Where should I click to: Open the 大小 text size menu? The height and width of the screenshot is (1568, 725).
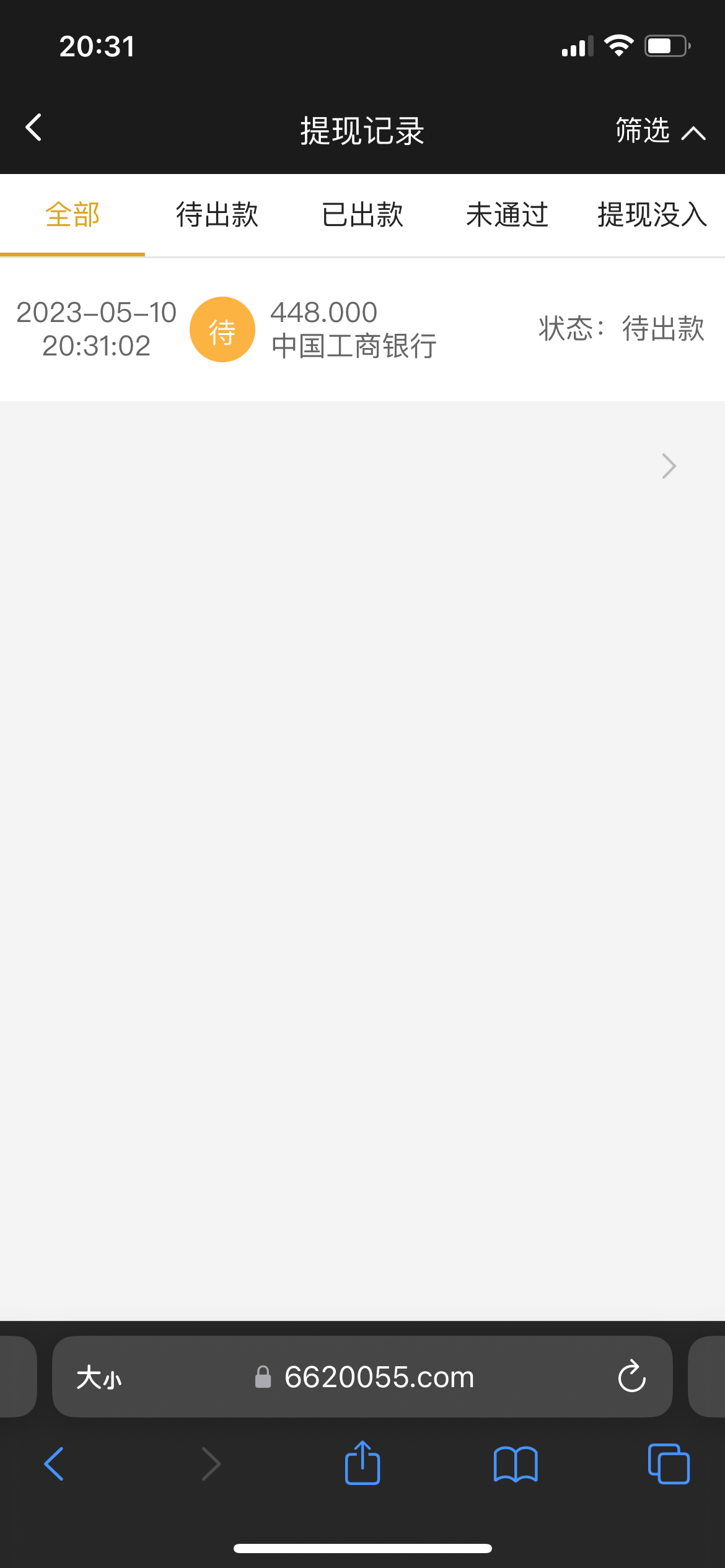(99, 1378)
